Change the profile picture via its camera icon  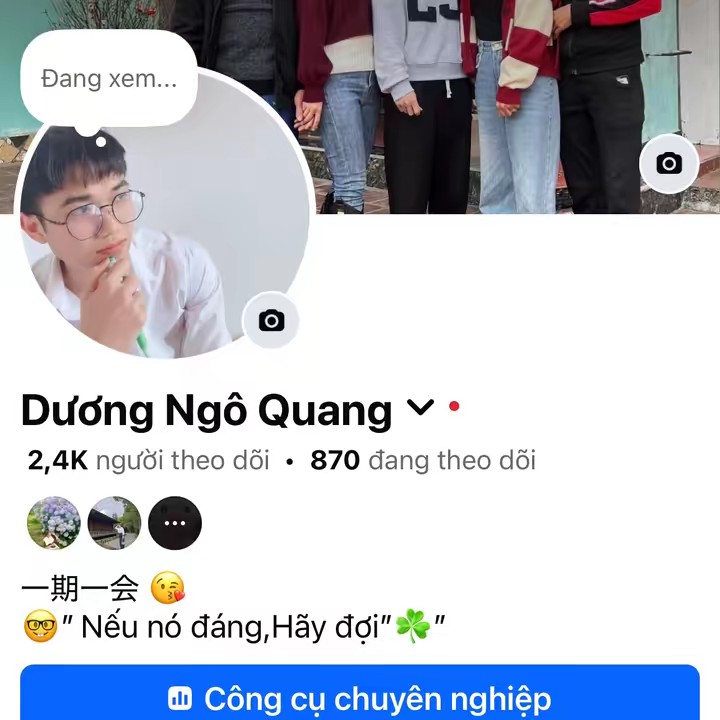point(271,320)
